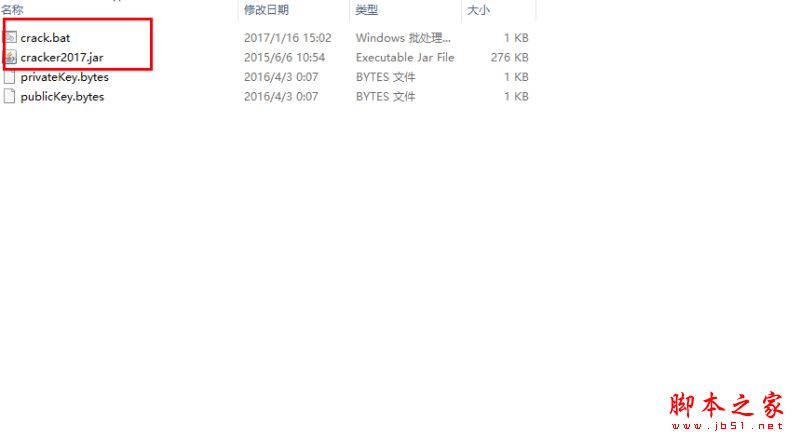Sort files by the 名称 column
800x442 pixels.
13,10
